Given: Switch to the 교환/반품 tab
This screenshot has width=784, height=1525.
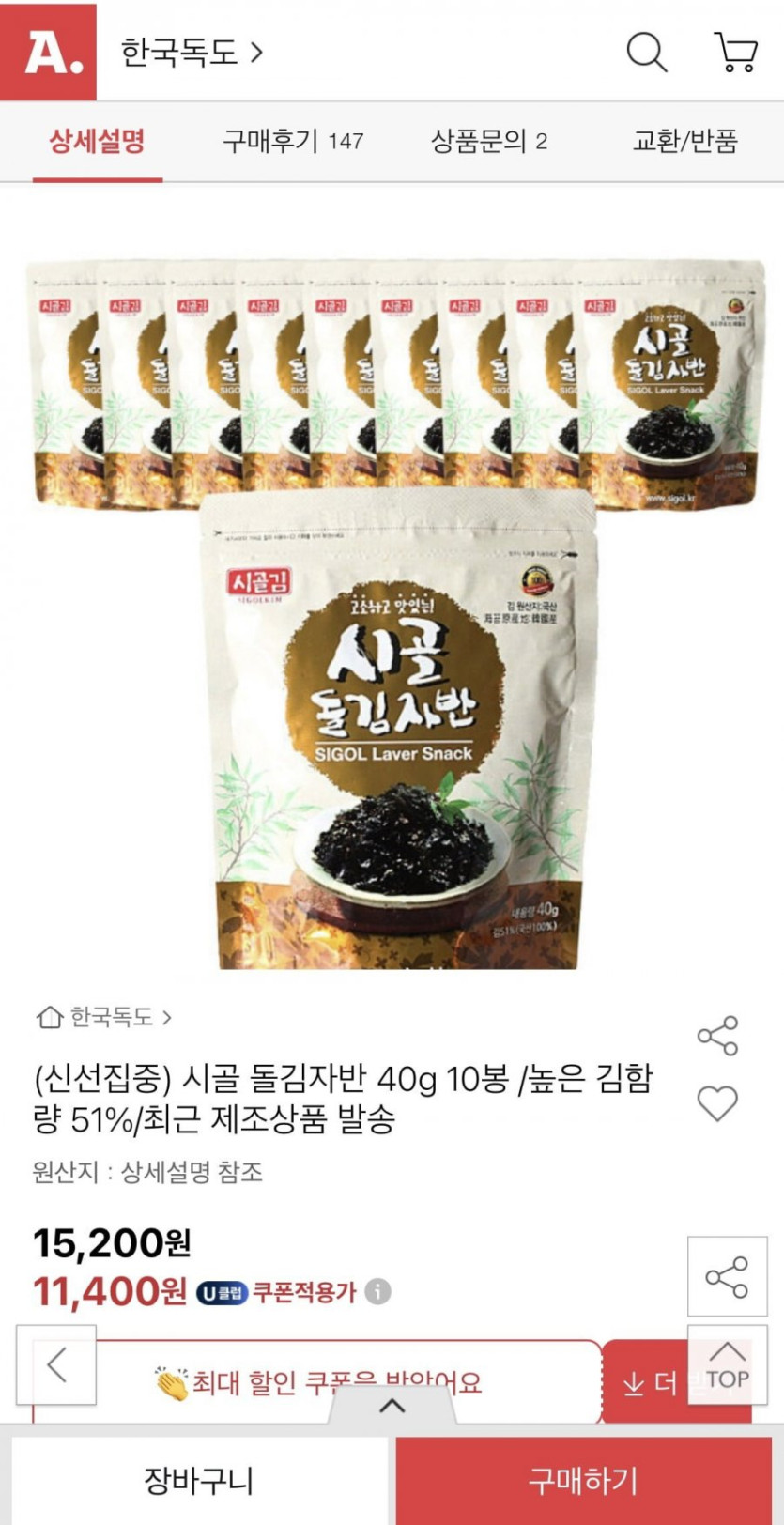Looking at the screenshot, I should coord(684,142).
